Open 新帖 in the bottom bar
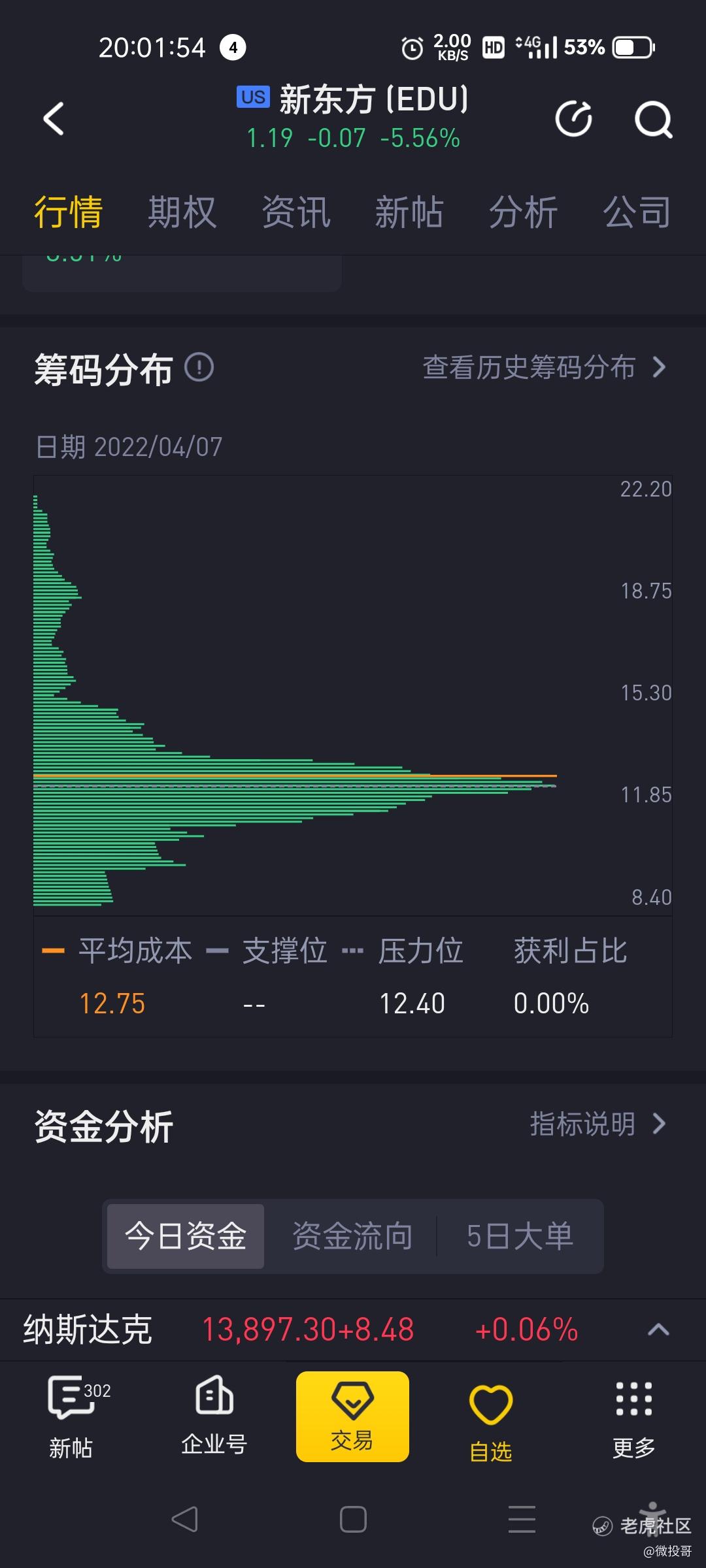Screen dimensions: 706x1568 tap(72, 1418)
